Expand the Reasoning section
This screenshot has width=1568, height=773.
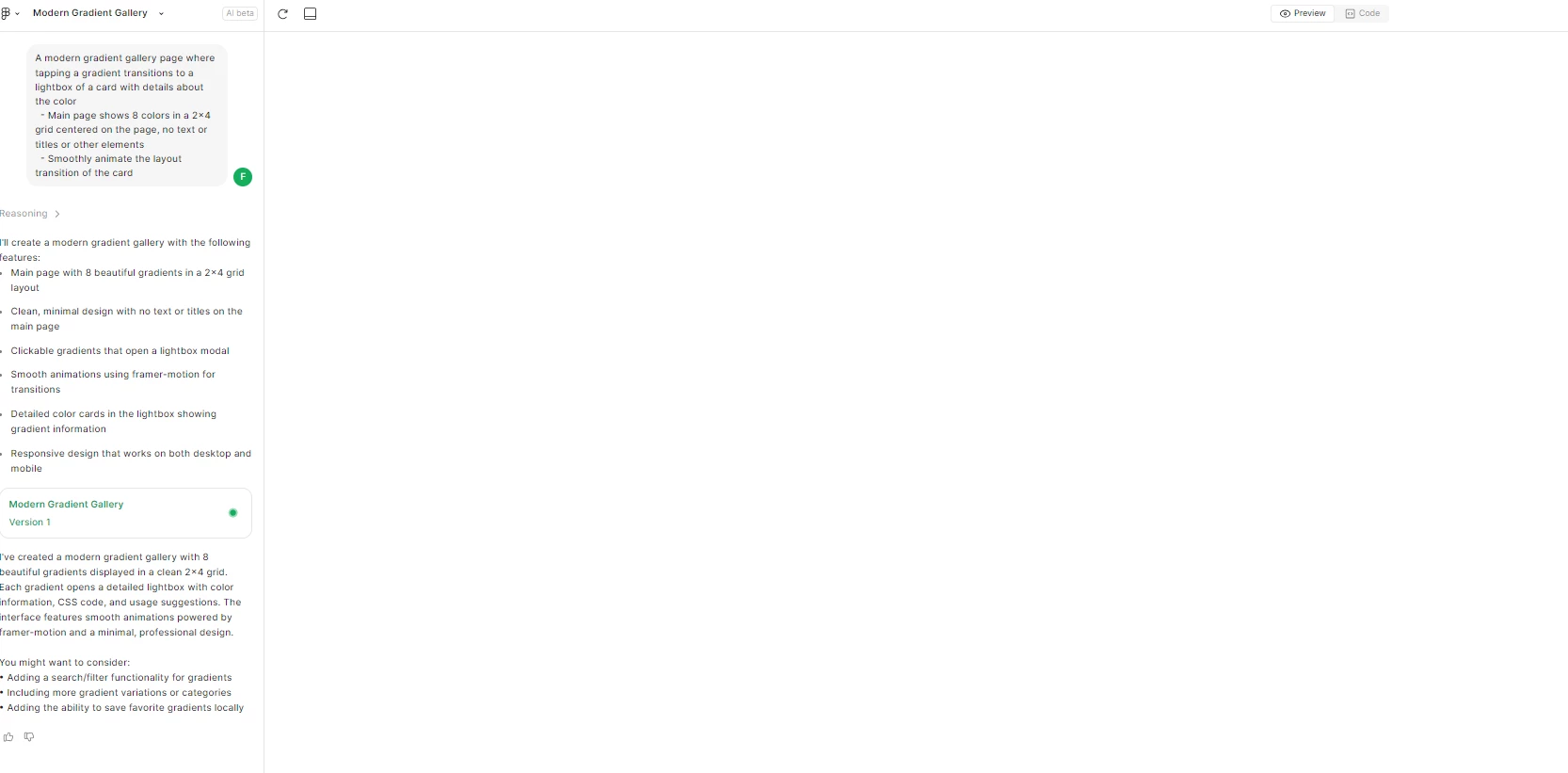pos(29,214)
